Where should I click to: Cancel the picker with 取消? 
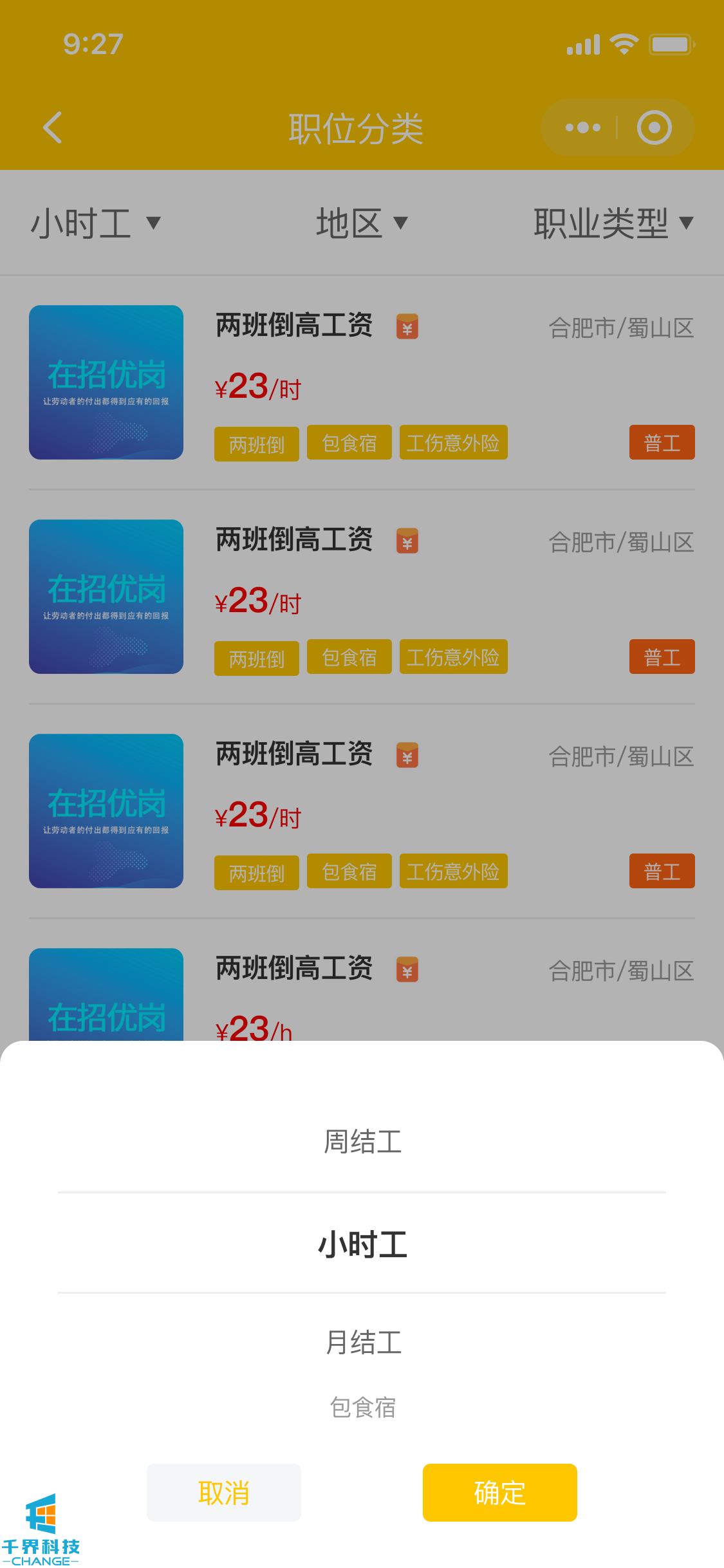[x=223, y=1492]
